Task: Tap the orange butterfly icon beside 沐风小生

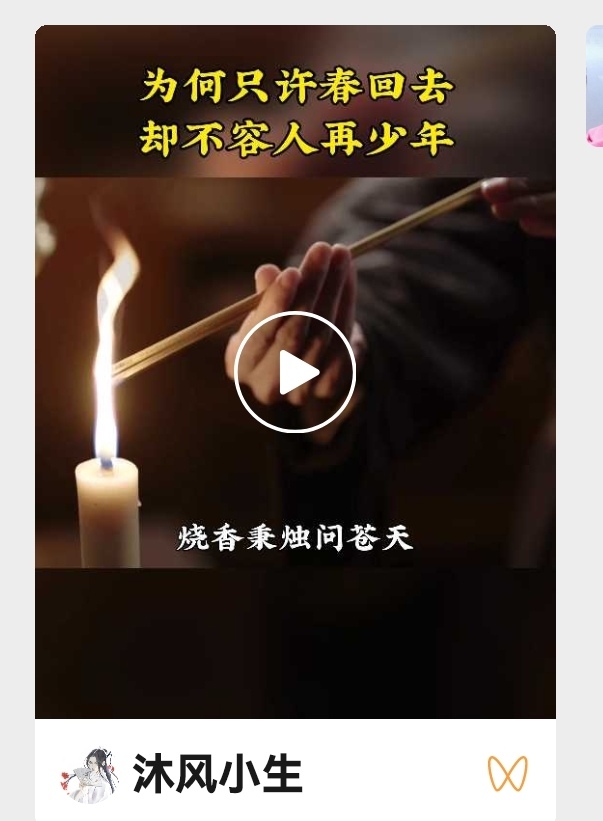Action: (507, 774)
